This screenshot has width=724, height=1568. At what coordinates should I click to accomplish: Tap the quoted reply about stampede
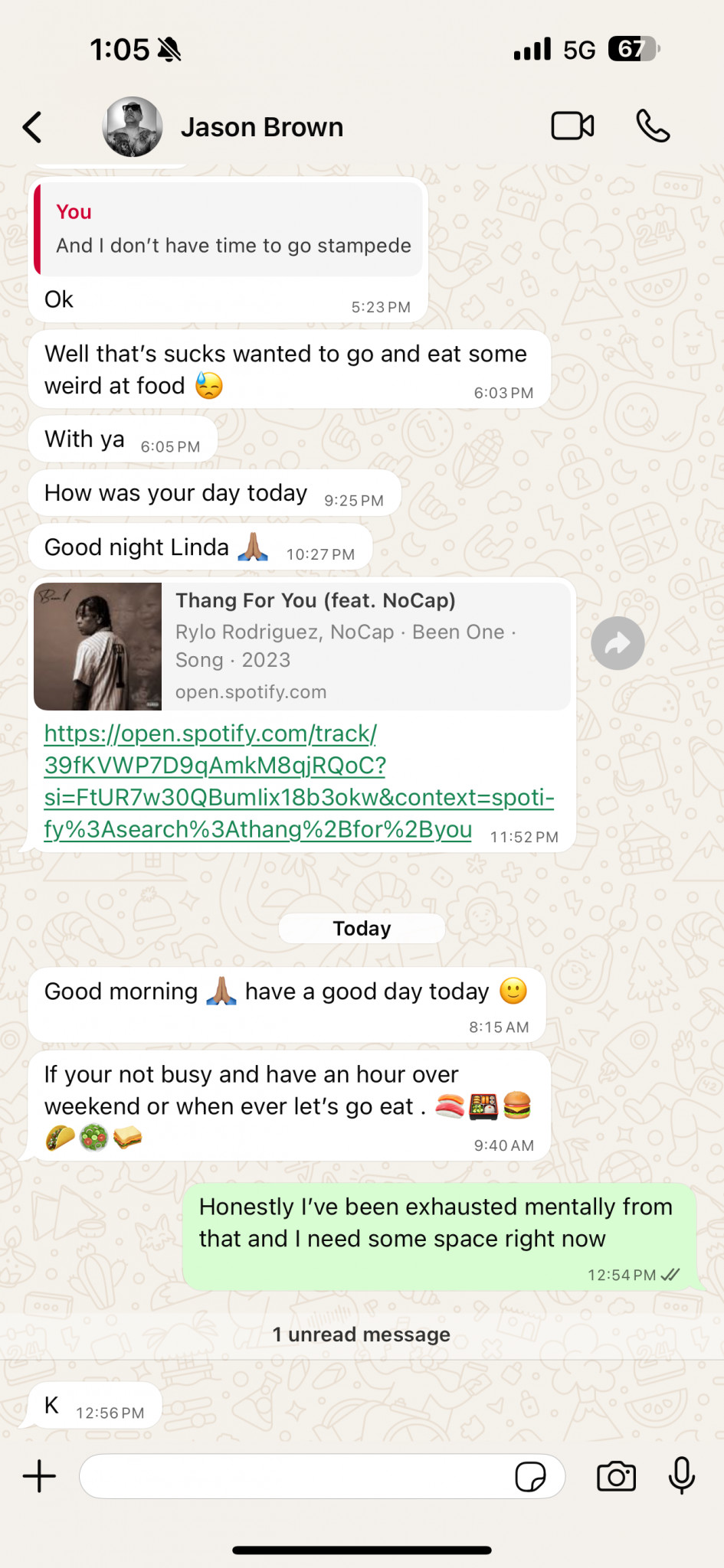point(228,229)
